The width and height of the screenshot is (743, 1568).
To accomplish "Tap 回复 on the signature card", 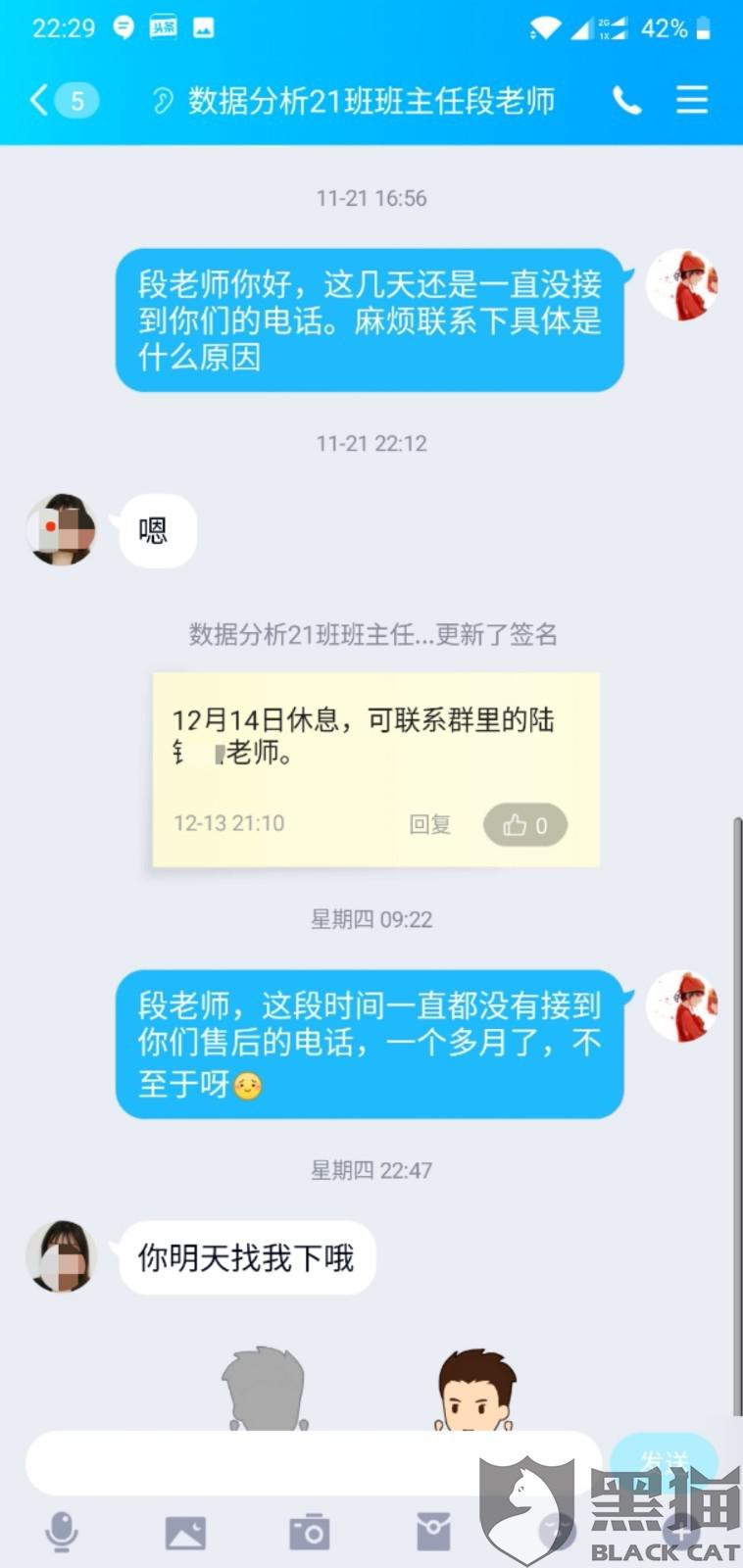I will click(429, 825).
